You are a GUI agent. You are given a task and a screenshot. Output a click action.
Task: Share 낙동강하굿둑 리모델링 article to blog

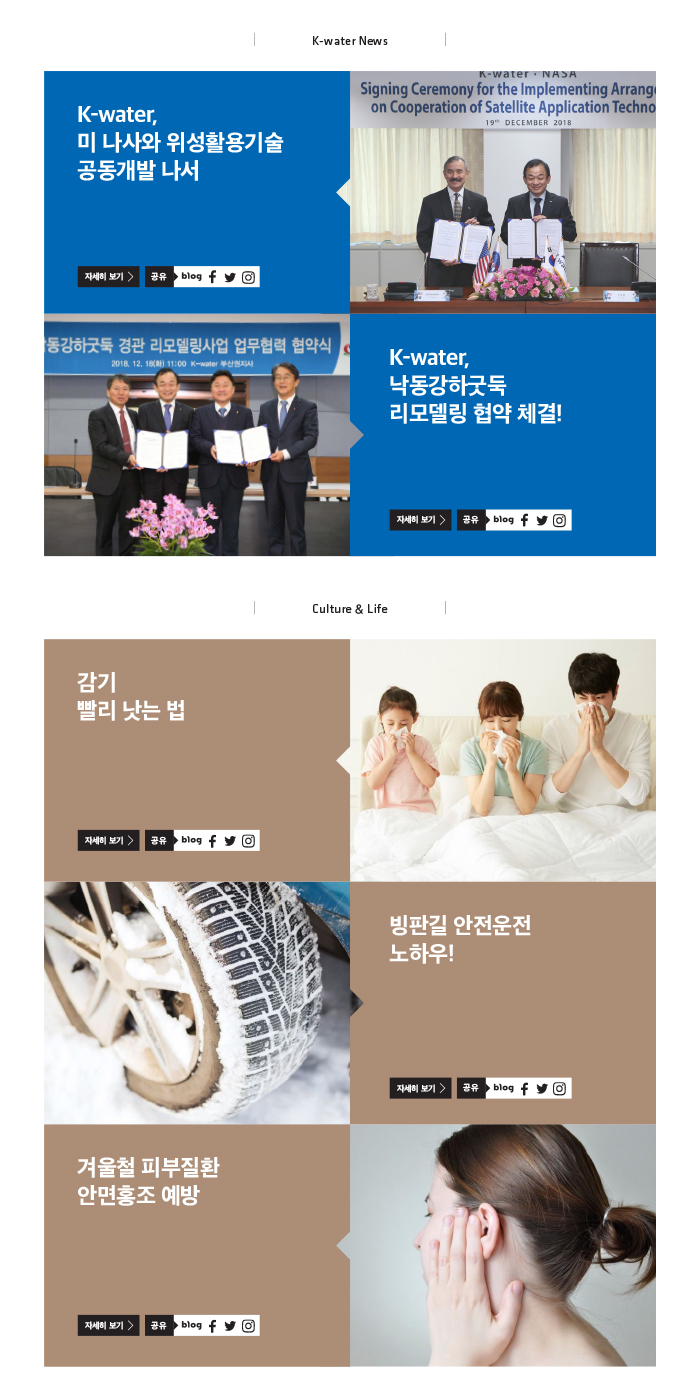pos(503,520)
